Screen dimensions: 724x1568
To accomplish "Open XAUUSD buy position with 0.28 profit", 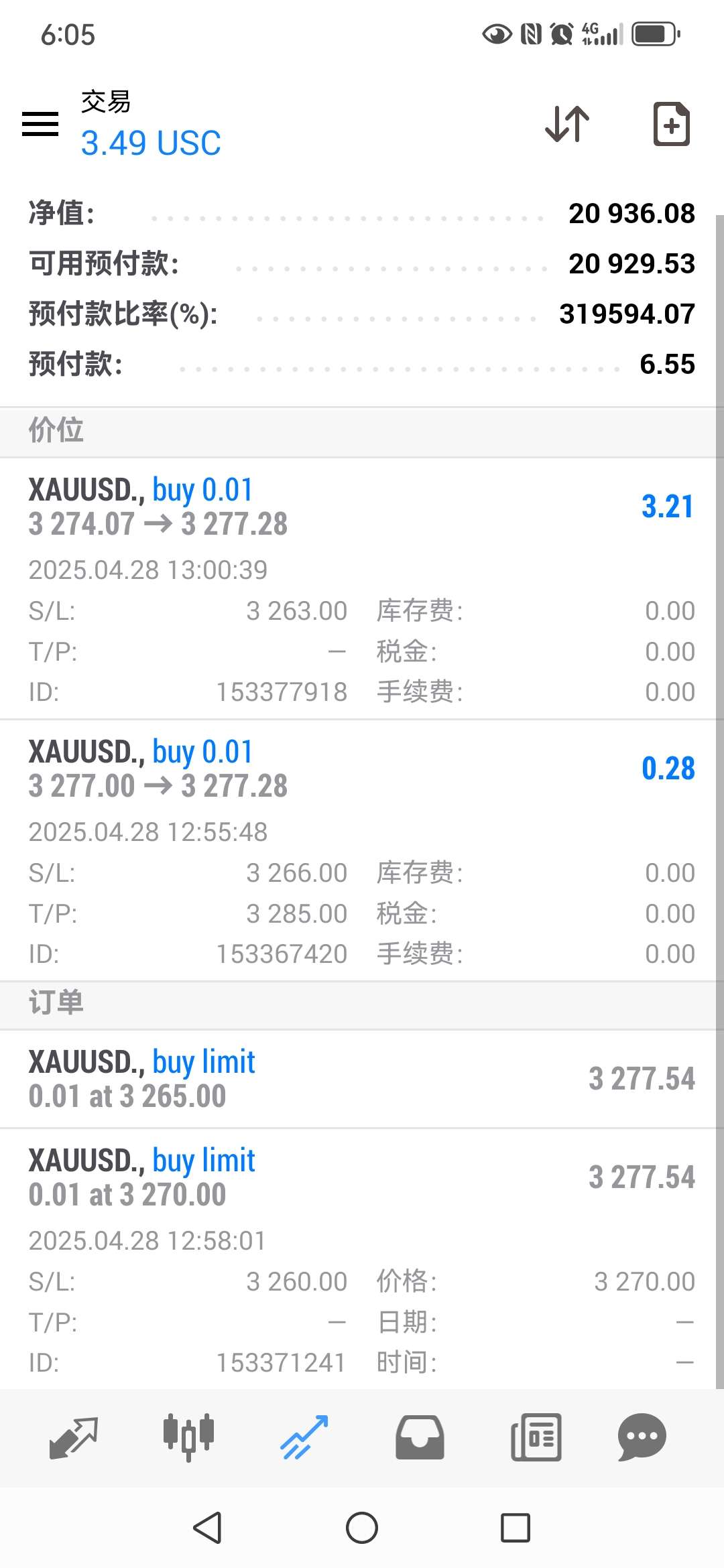I will pos(362,769).
